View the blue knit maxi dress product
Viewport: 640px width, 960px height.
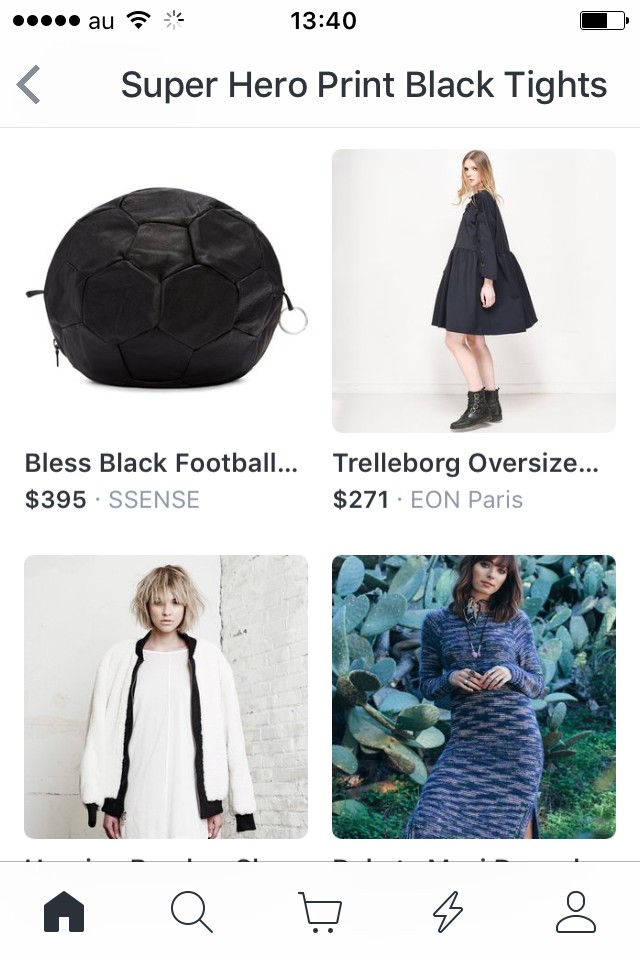pos(474,697)
